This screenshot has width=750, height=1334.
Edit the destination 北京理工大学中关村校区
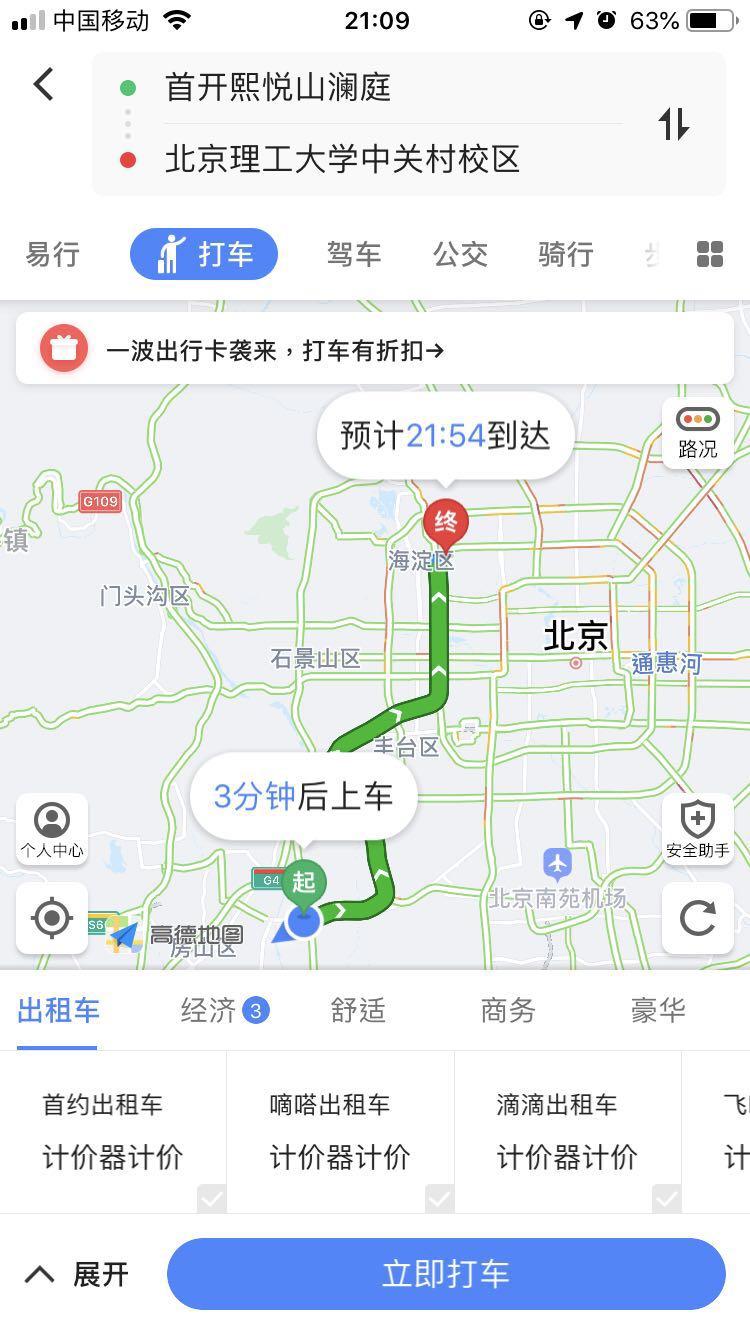342,160
